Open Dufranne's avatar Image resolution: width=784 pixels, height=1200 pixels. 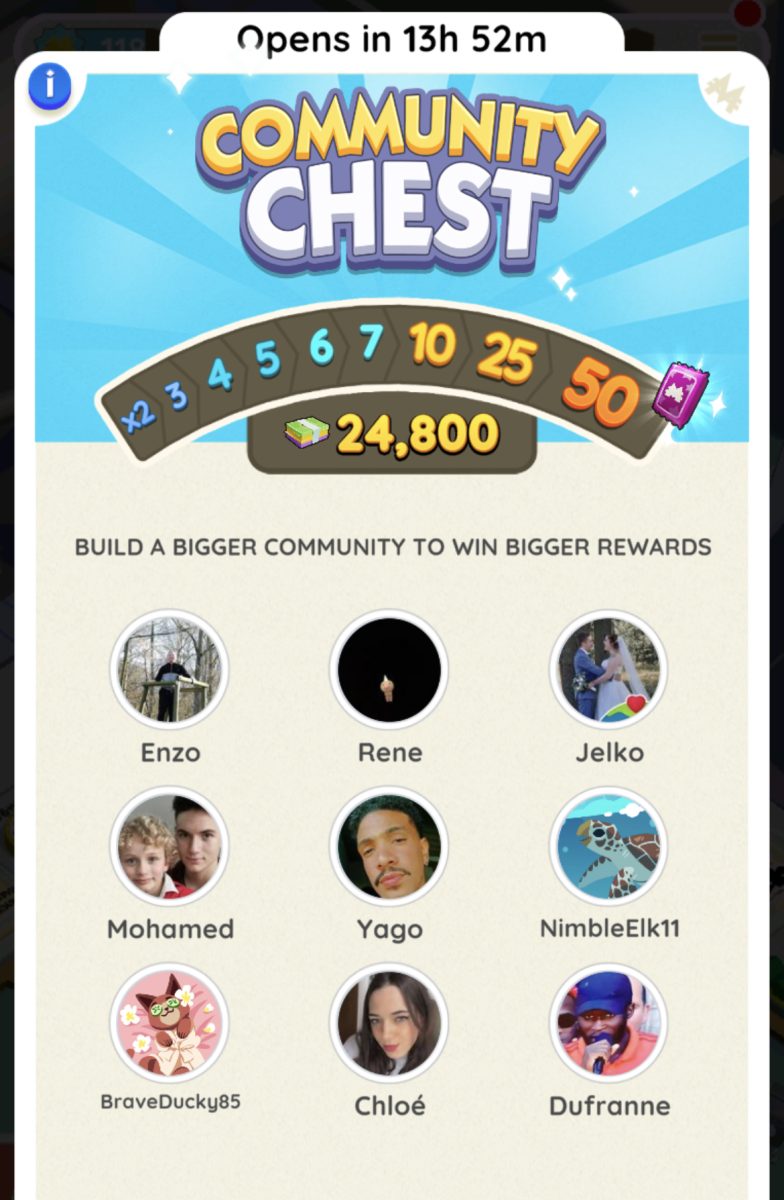click(609, 1023)
